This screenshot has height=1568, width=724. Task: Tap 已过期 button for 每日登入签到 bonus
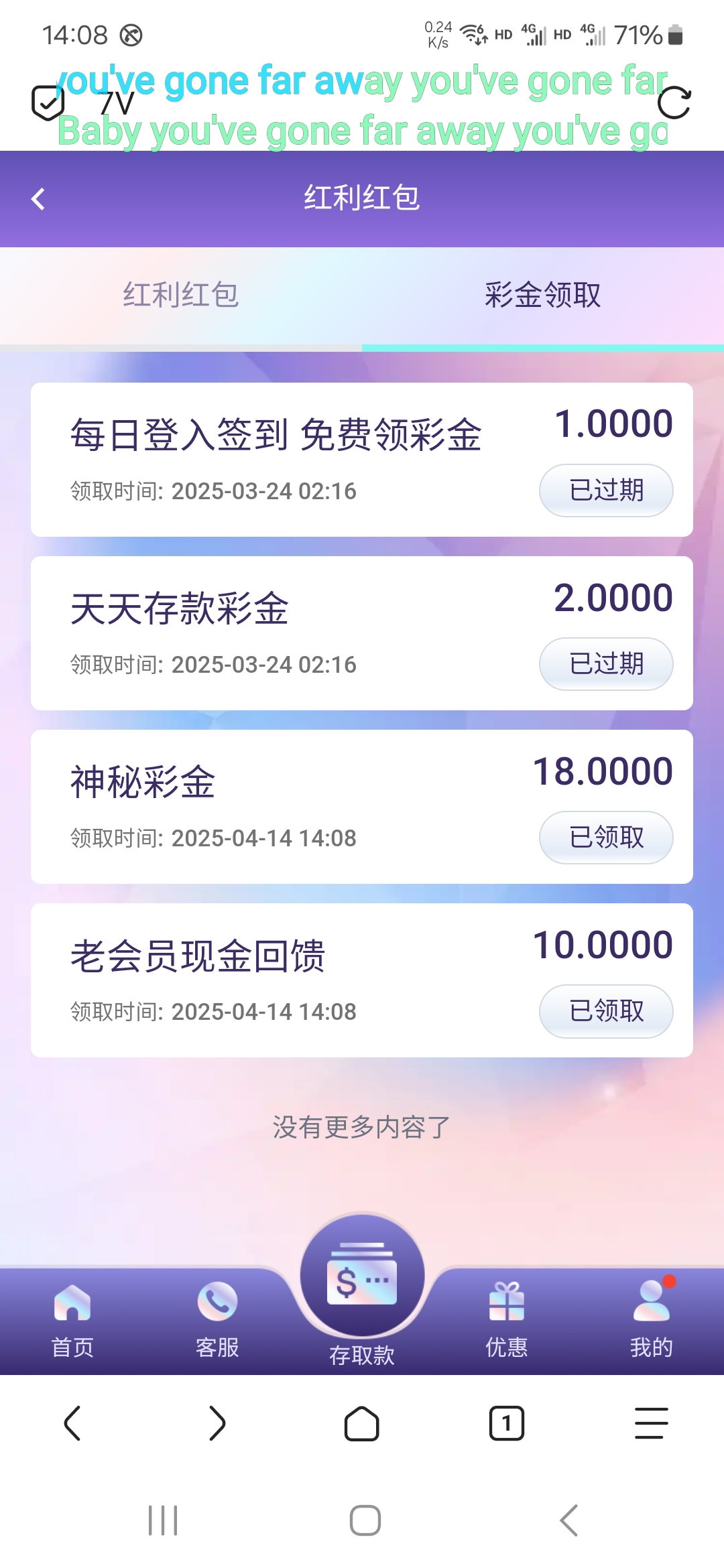click(606, 491)
